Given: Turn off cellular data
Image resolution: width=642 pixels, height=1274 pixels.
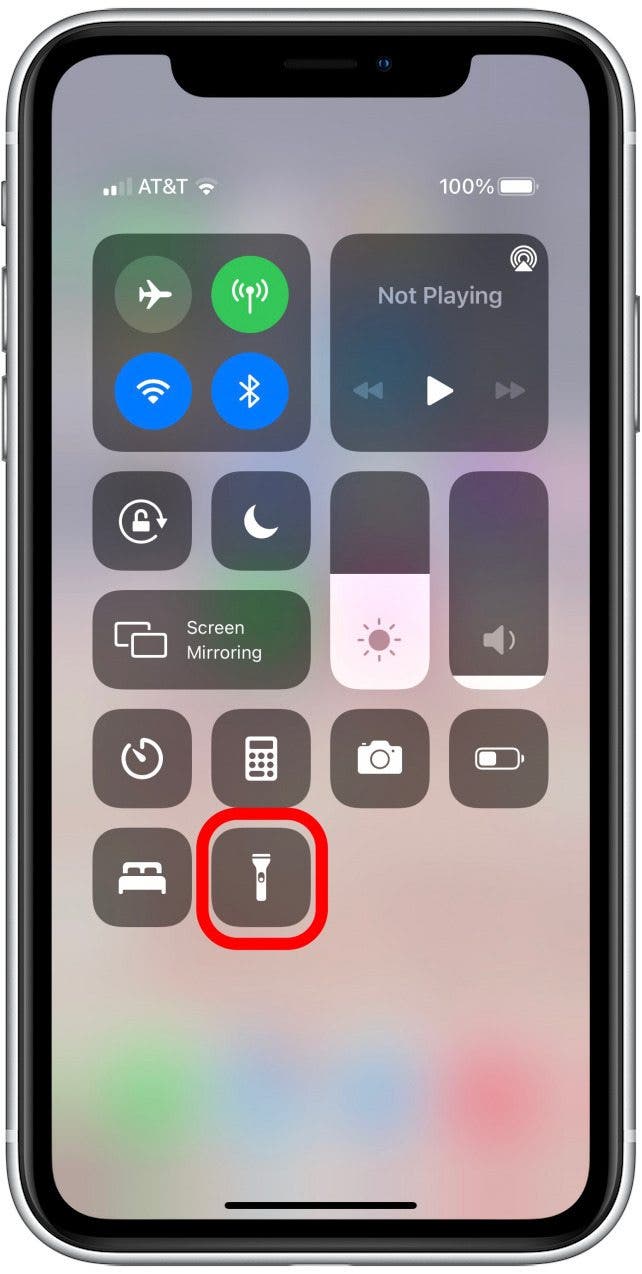Looking at the screenshot, I should click(250, 295).
